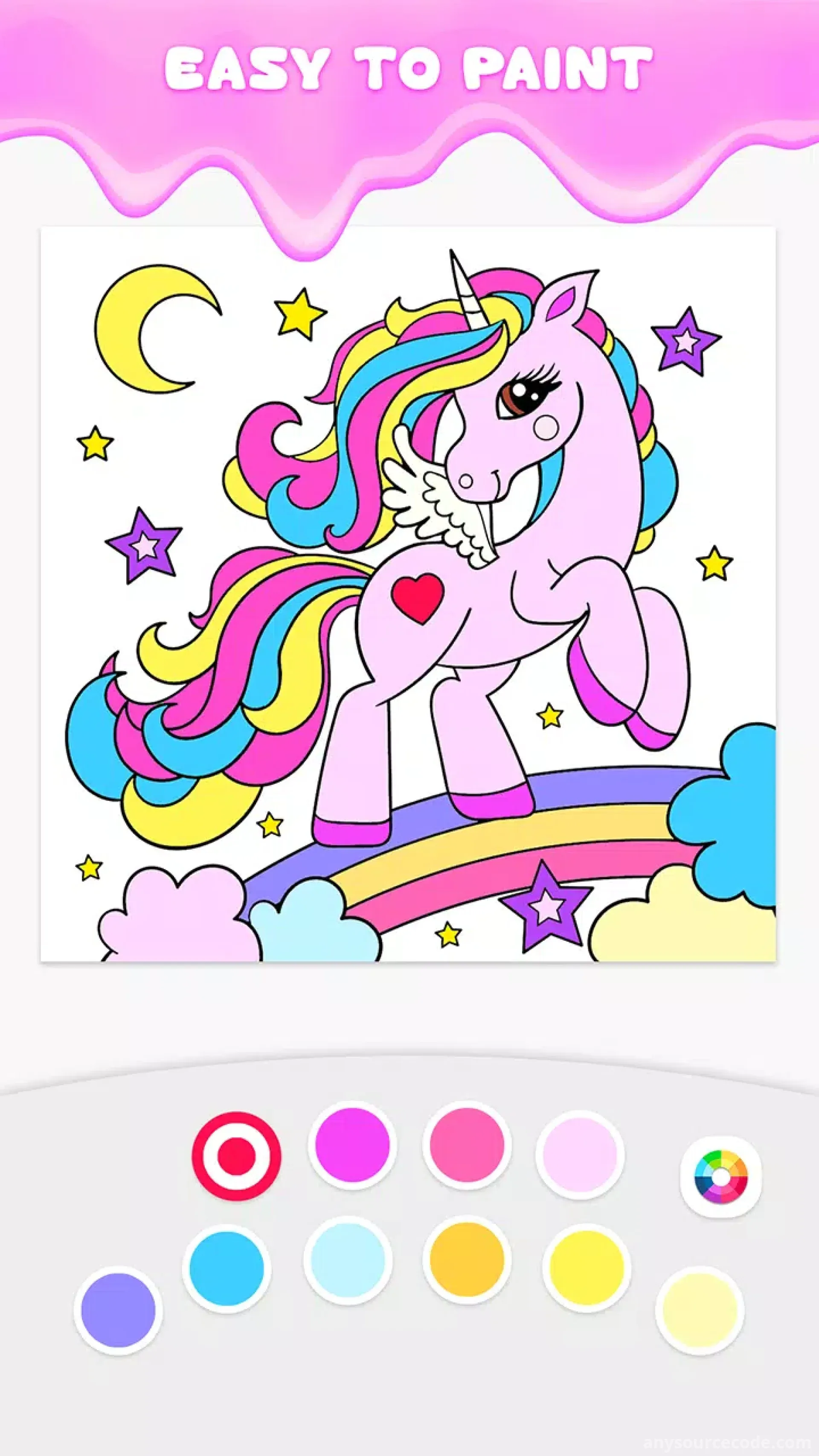819x1456 pixels.
Task: Pick the magenta color swatch
Action: [352, 1145]
